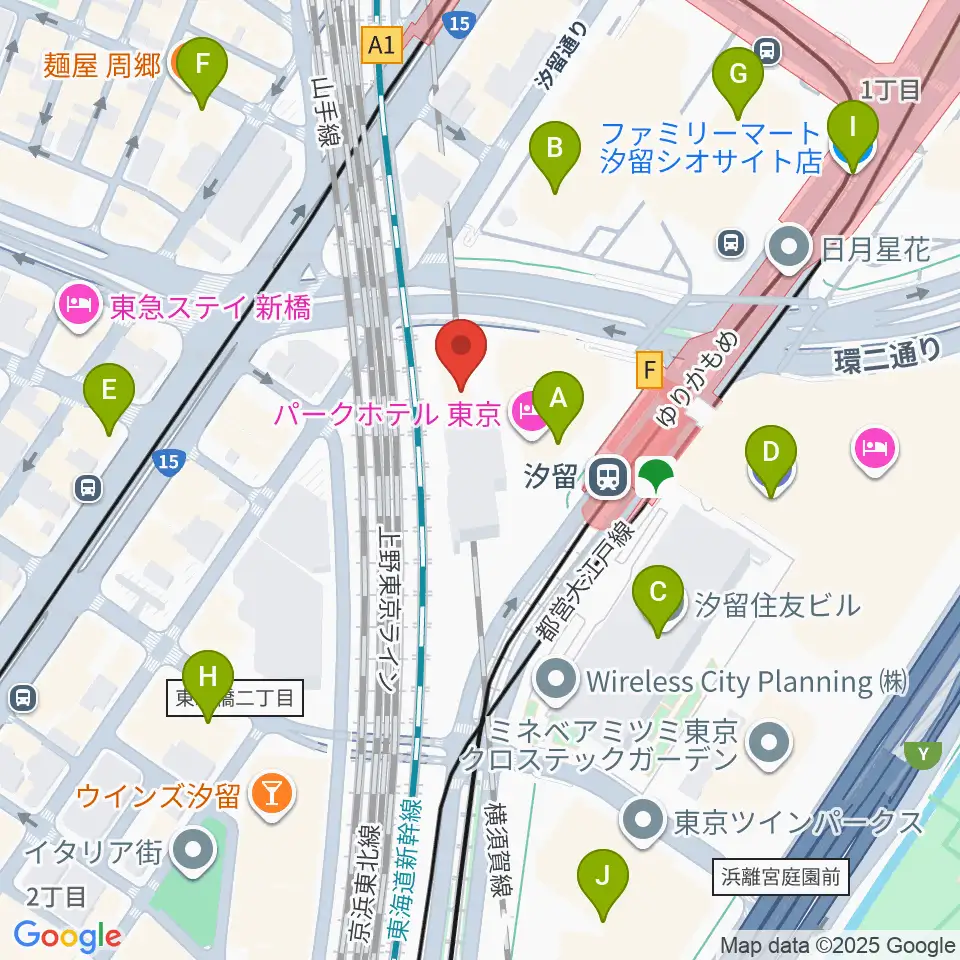Tap the 汐留 station icon
This screenshot has height=960, width=960.
[x=607, y=476]
